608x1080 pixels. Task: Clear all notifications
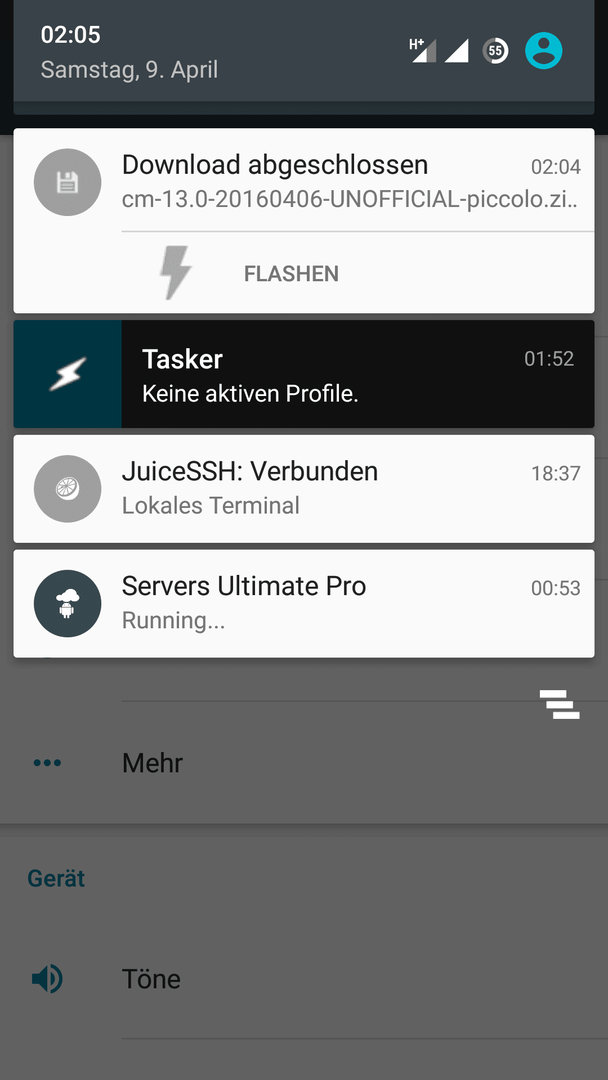click(x=560, y=704)
